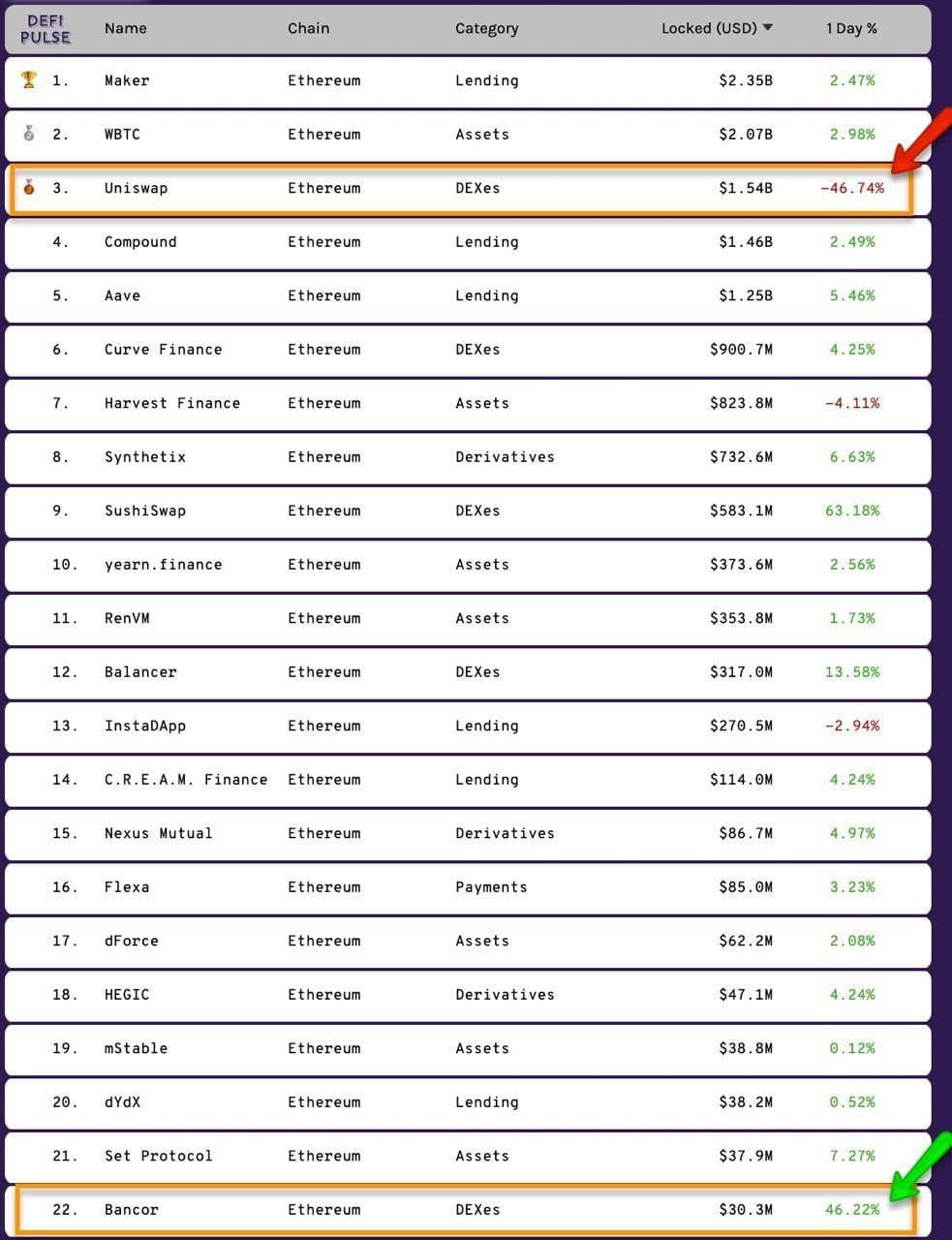Open the dYdX entry
Image resolution: width=952 pixels, height=1240 pixels.
[x=122, y=1102]
